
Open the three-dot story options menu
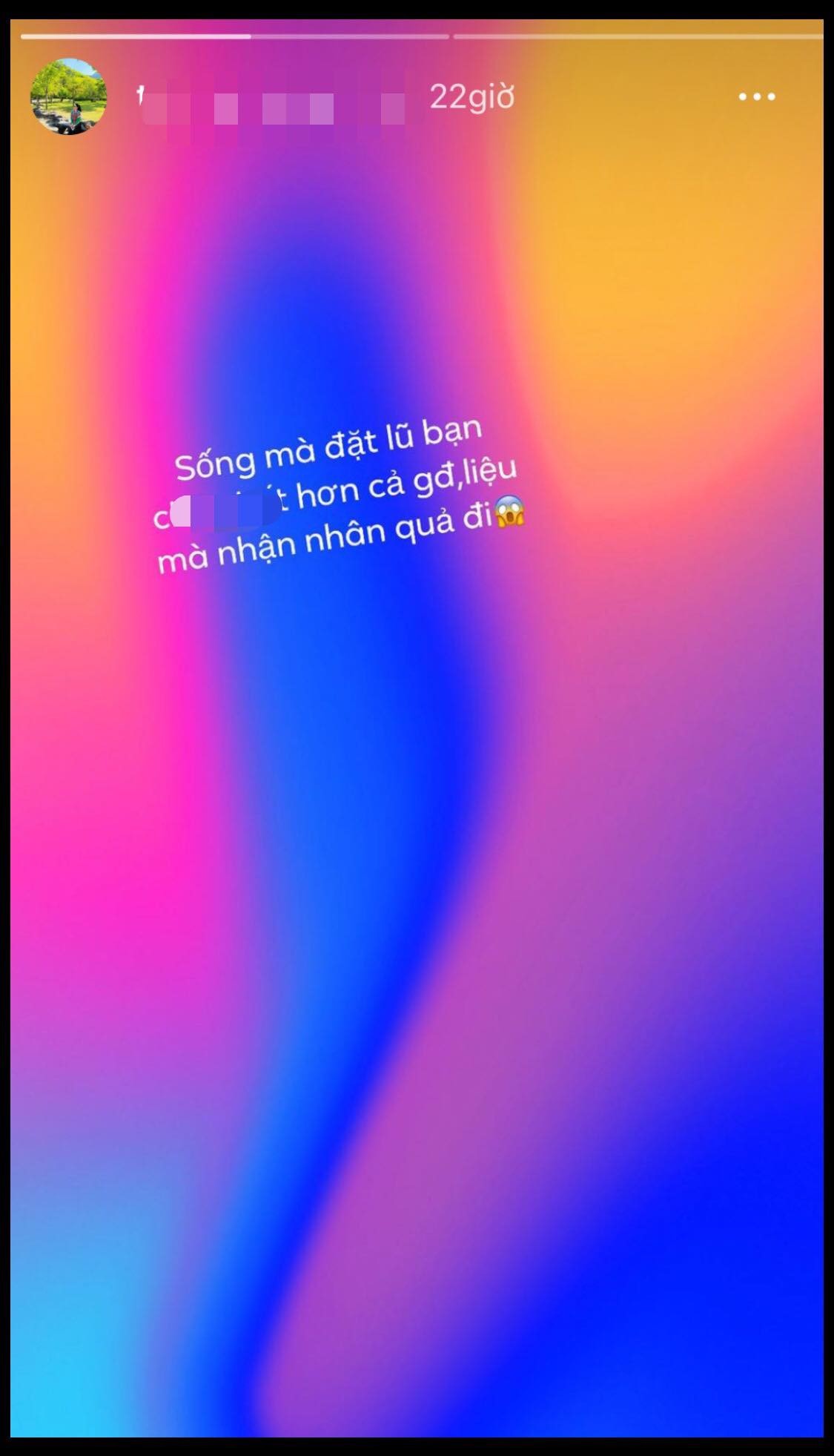coord(756,97)
